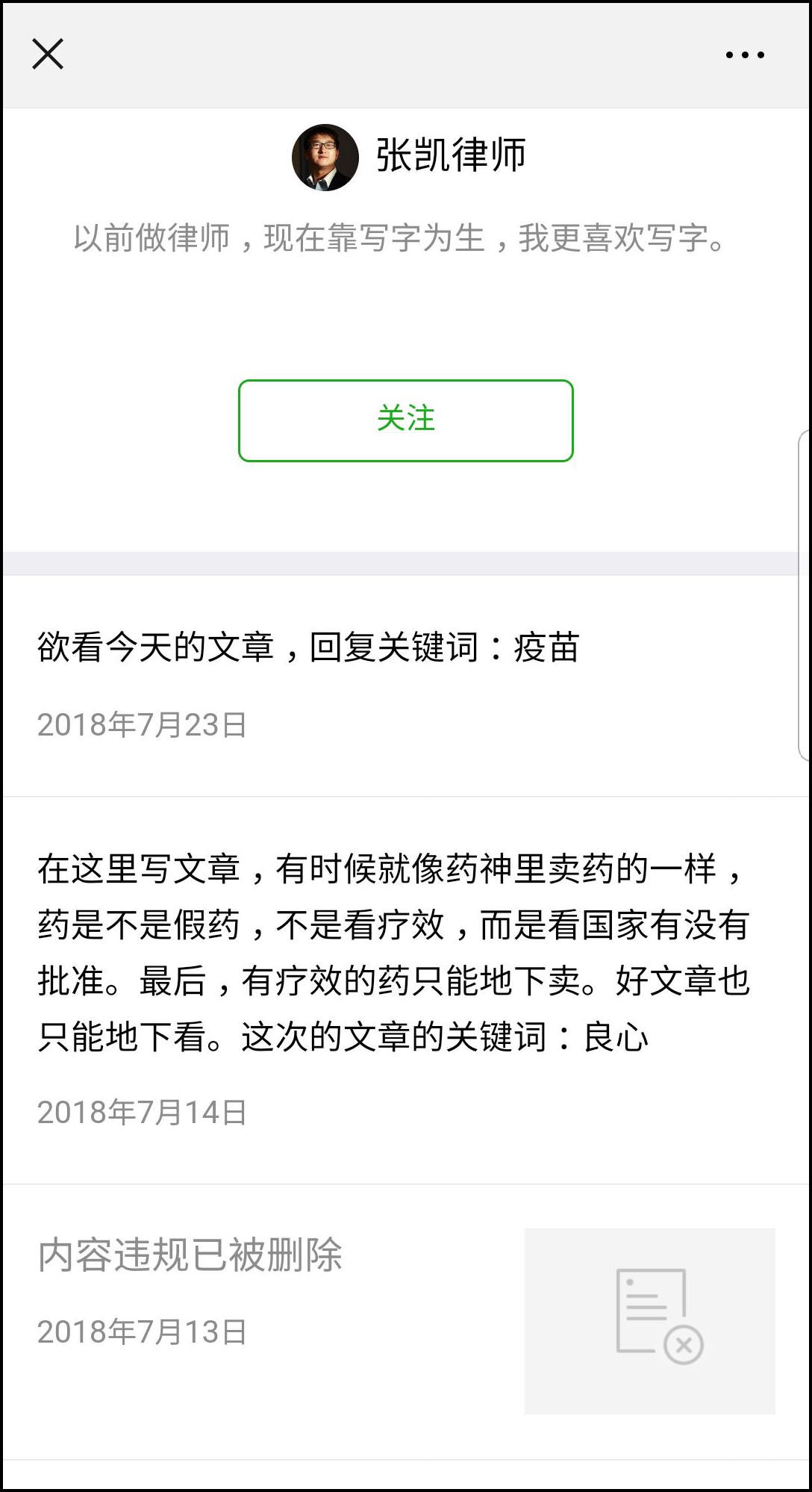Close the page with the X icon
This screenshot has height=1492, width=812.
48,55
